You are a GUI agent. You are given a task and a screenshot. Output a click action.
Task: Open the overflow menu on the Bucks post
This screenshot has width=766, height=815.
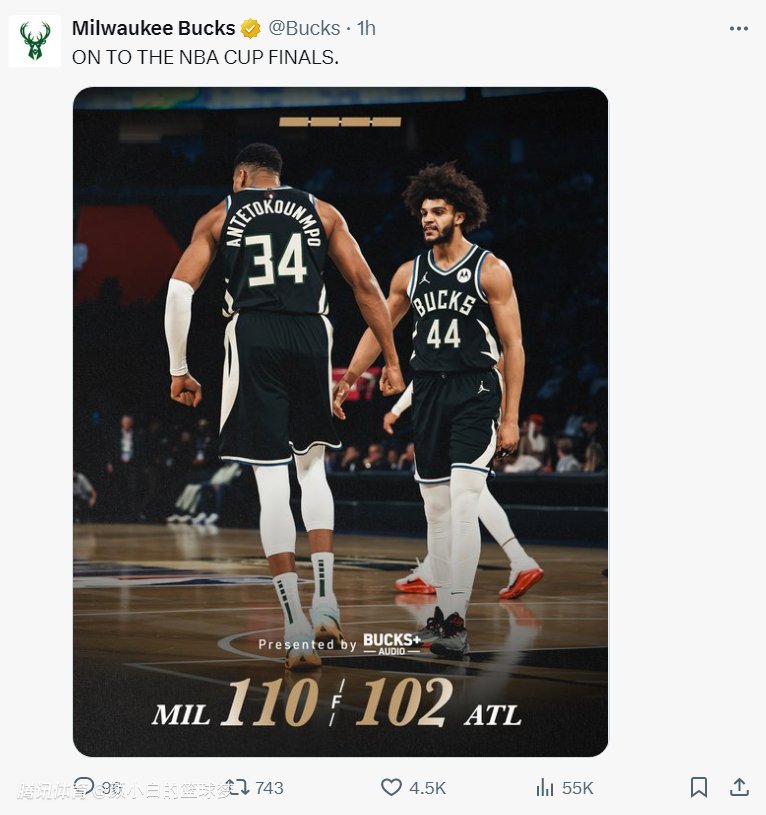[738, 28]
